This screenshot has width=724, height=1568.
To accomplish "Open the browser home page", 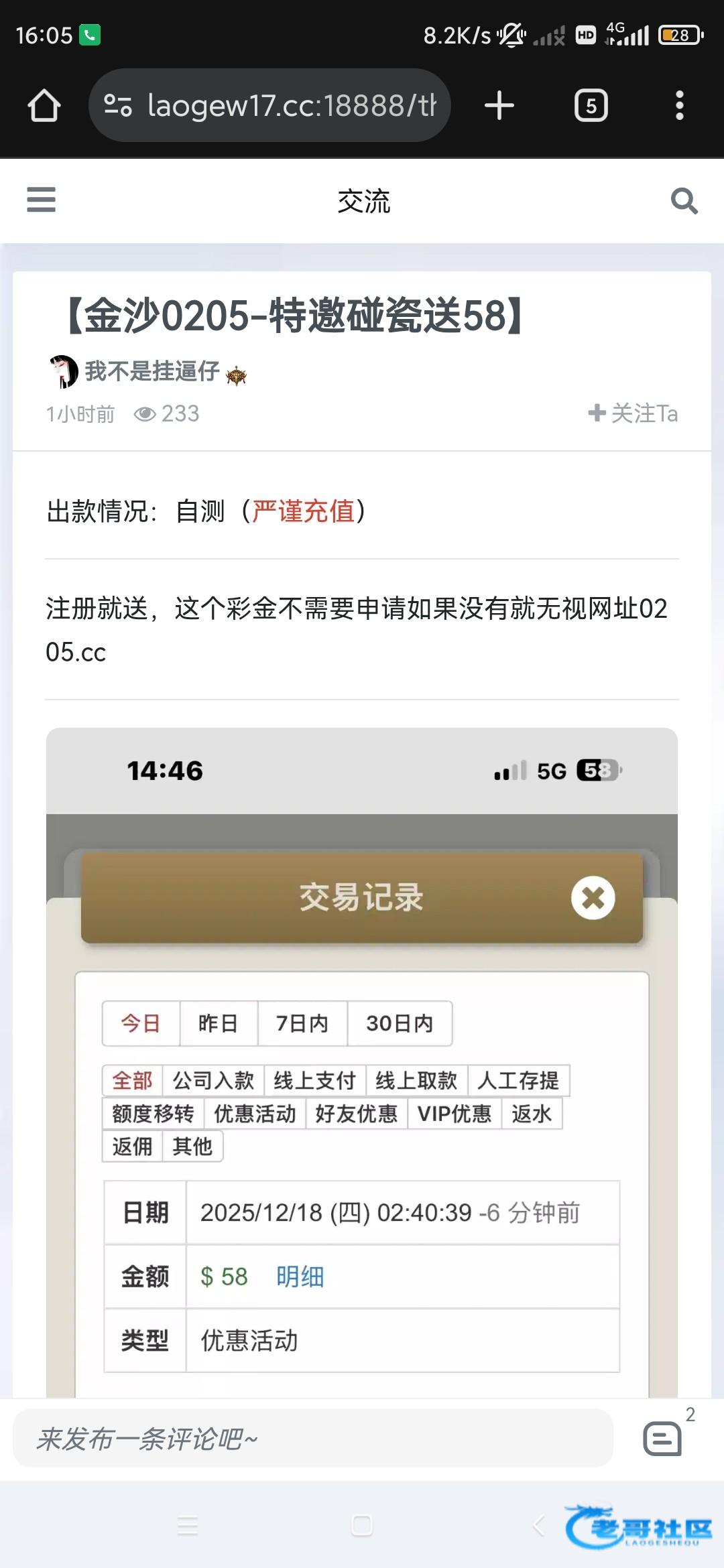I will coord(44,106).
